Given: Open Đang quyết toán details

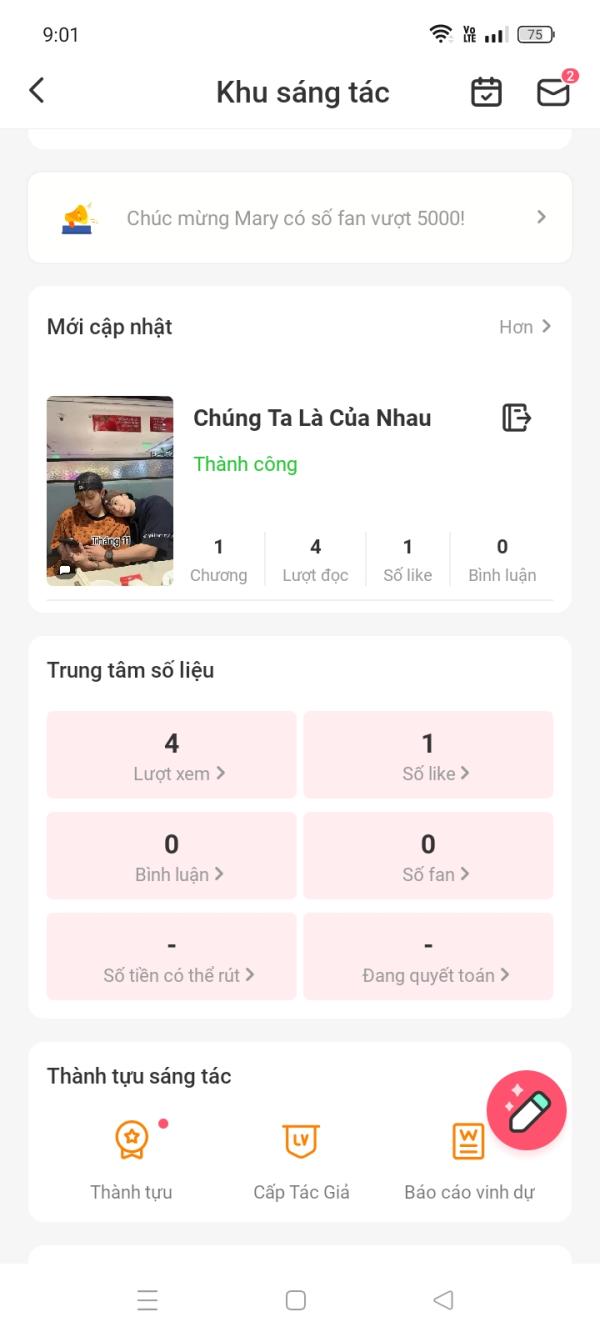Looking at the screenshot, I should click(428, 957).
